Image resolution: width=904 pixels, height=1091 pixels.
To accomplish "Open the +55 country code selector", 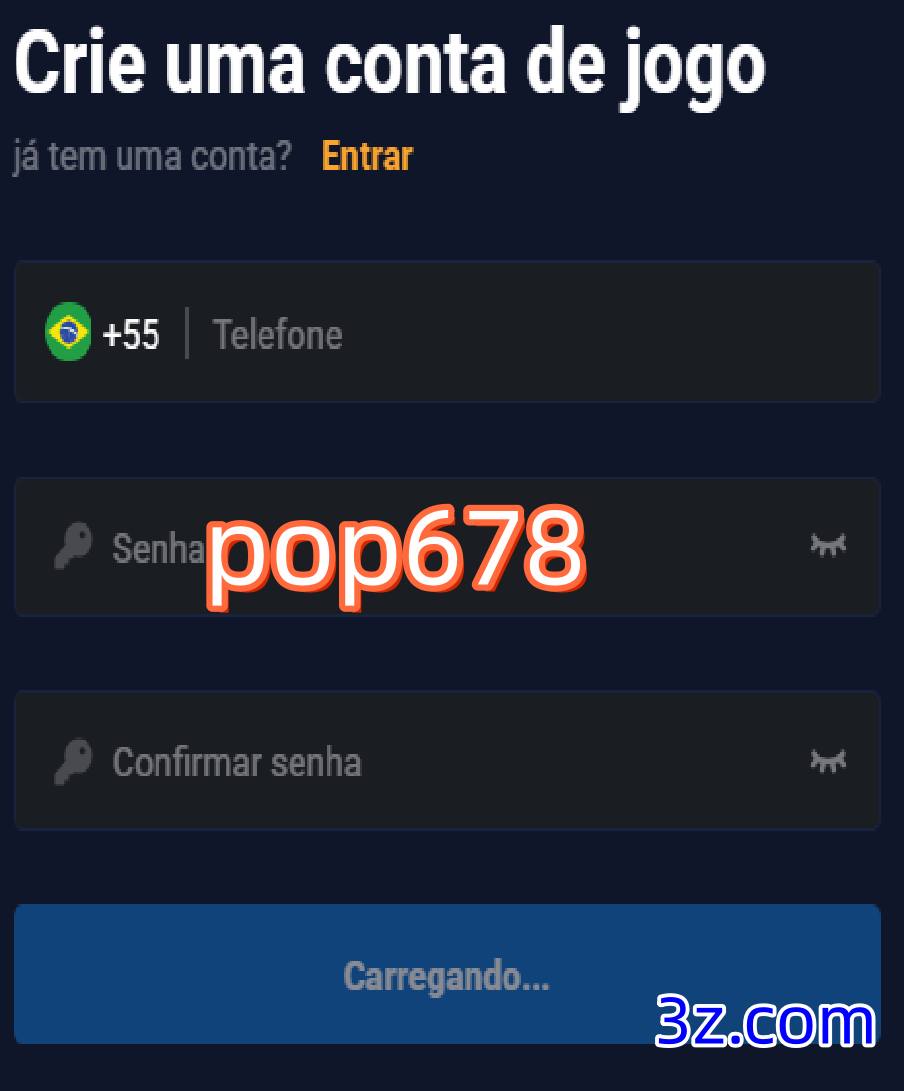I will tap(103, 334).
